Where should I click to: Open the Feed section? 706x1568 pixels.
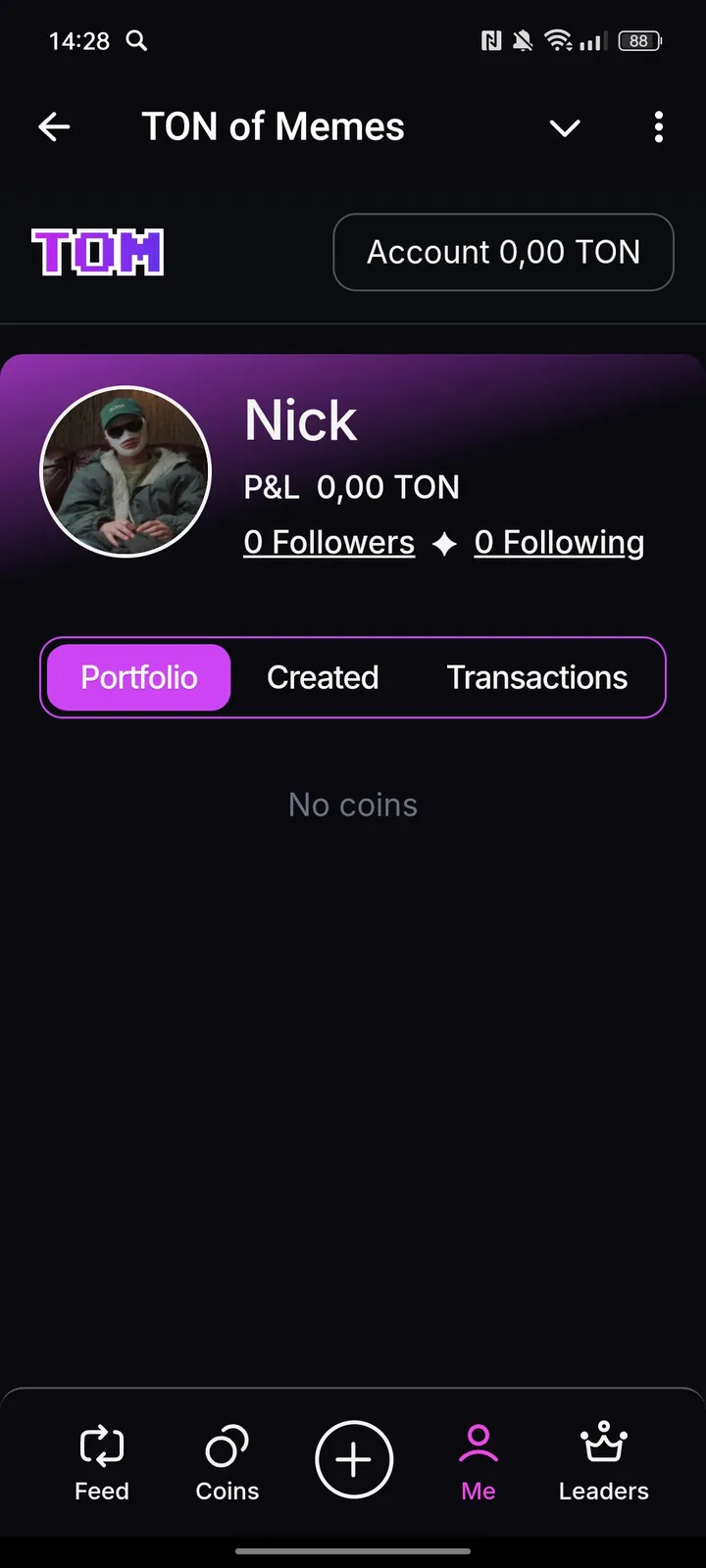point(102,1462)
